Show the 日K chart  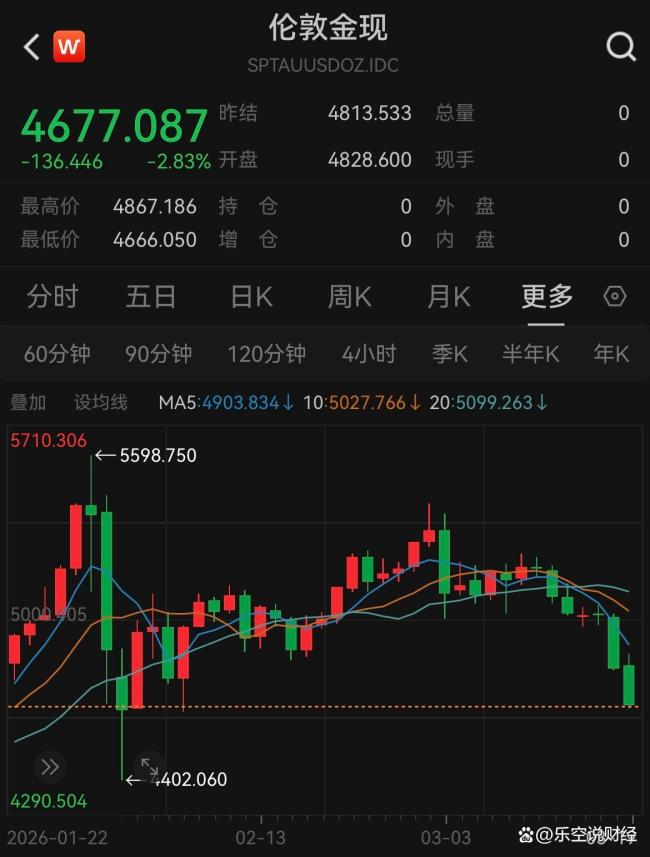pos(251,297)
